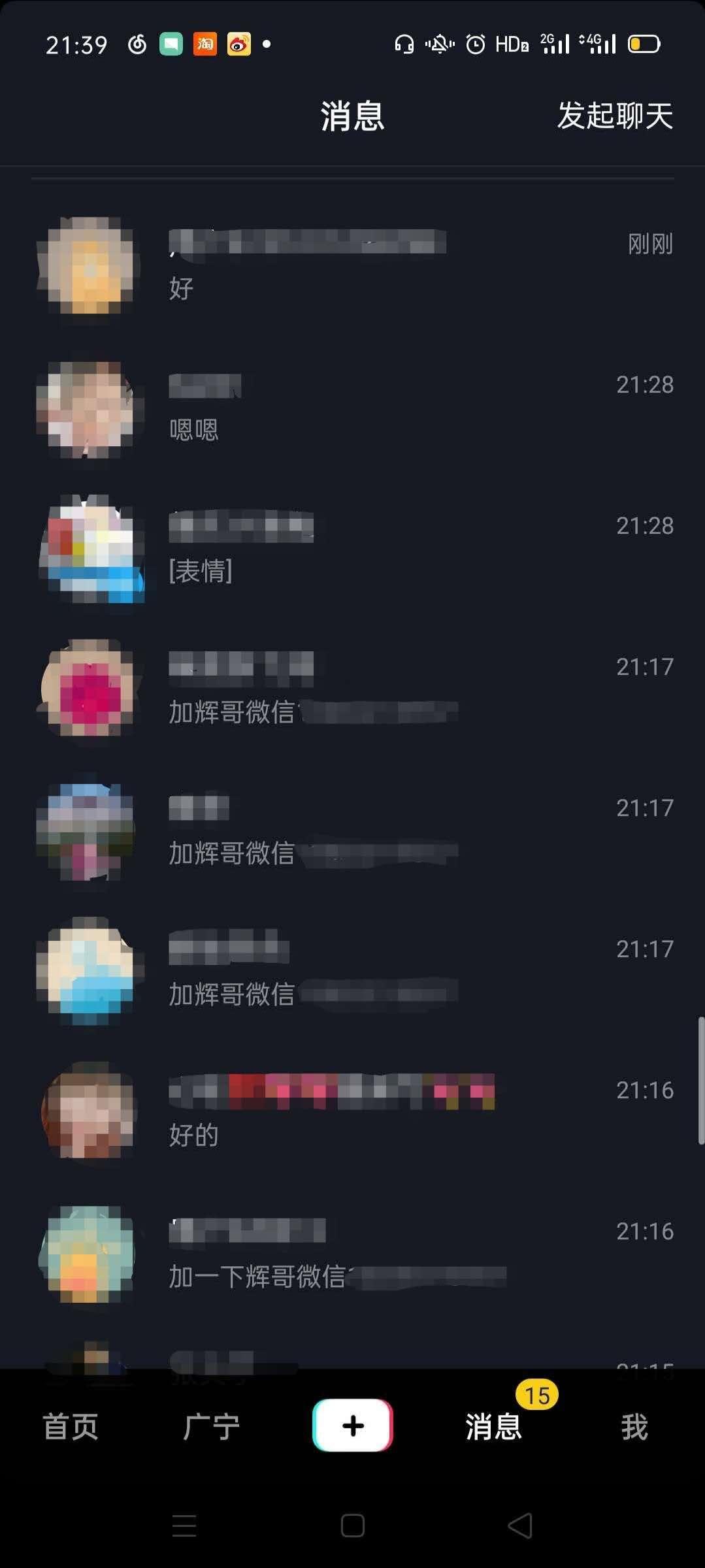Open the chat with last message 好
705x1568 pixels.
click(x=352, y=265)
